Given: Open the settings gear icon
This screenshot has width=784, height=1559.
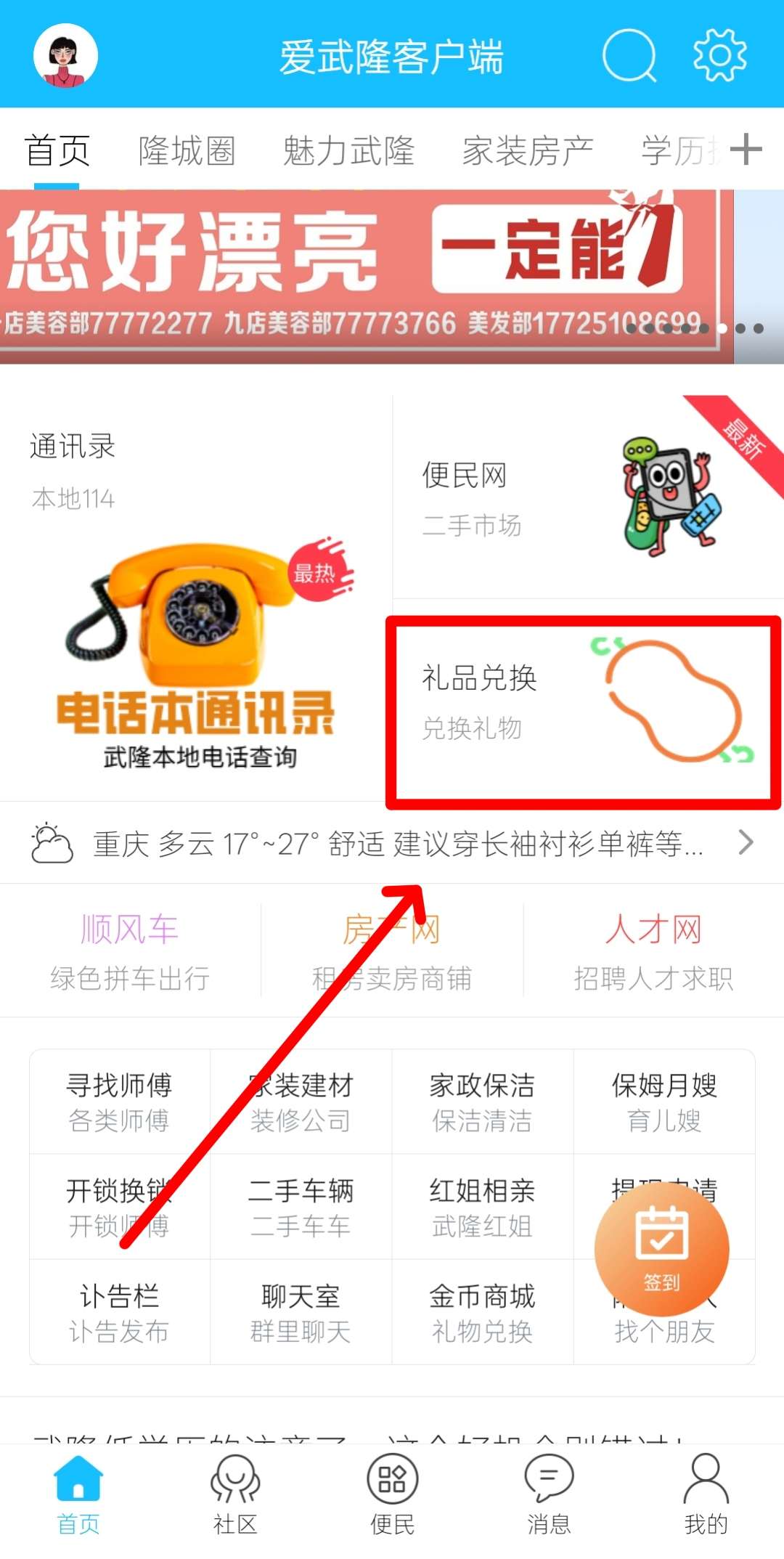Looking at the screenshot, I should [719, 55].
